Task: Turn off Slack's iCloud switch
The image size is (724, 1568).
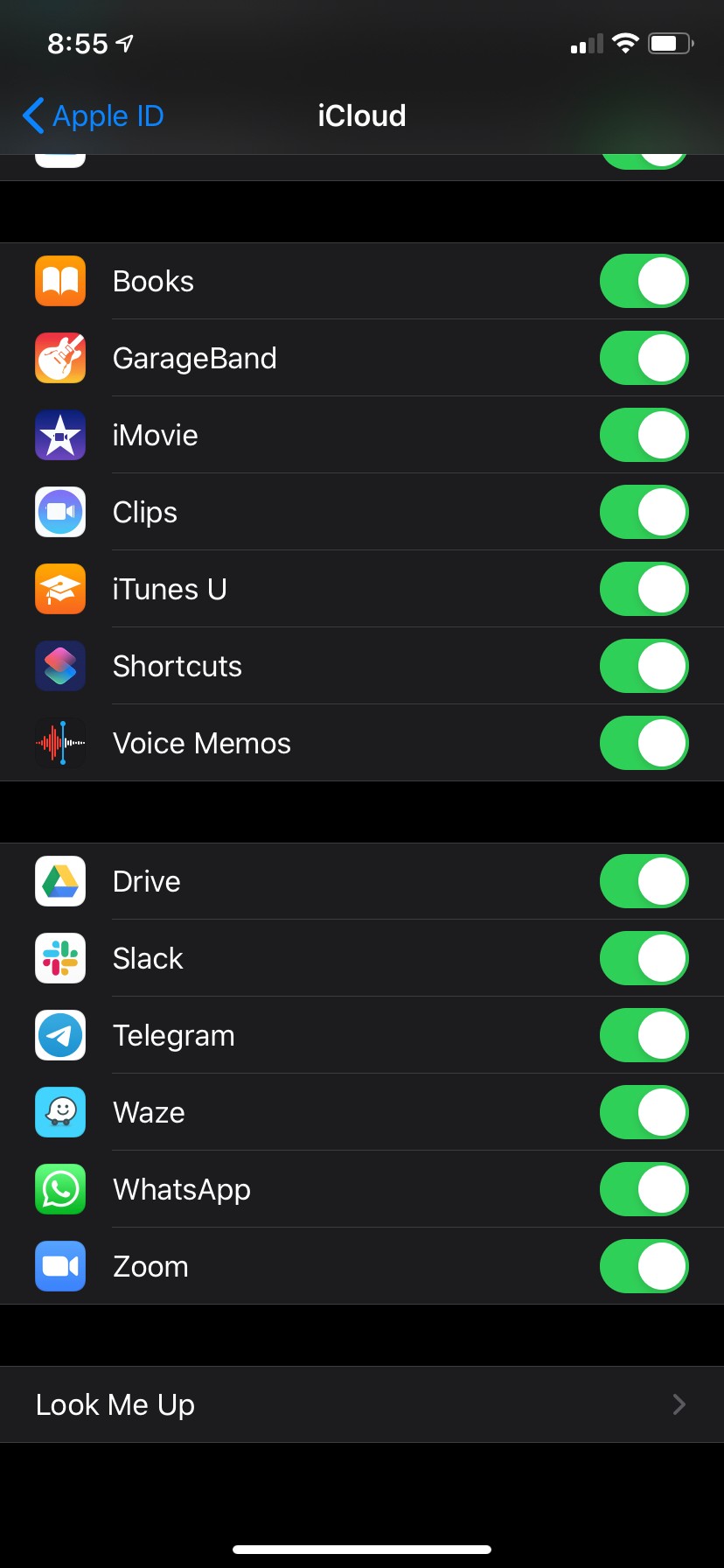Action: [x=644, y=958]
